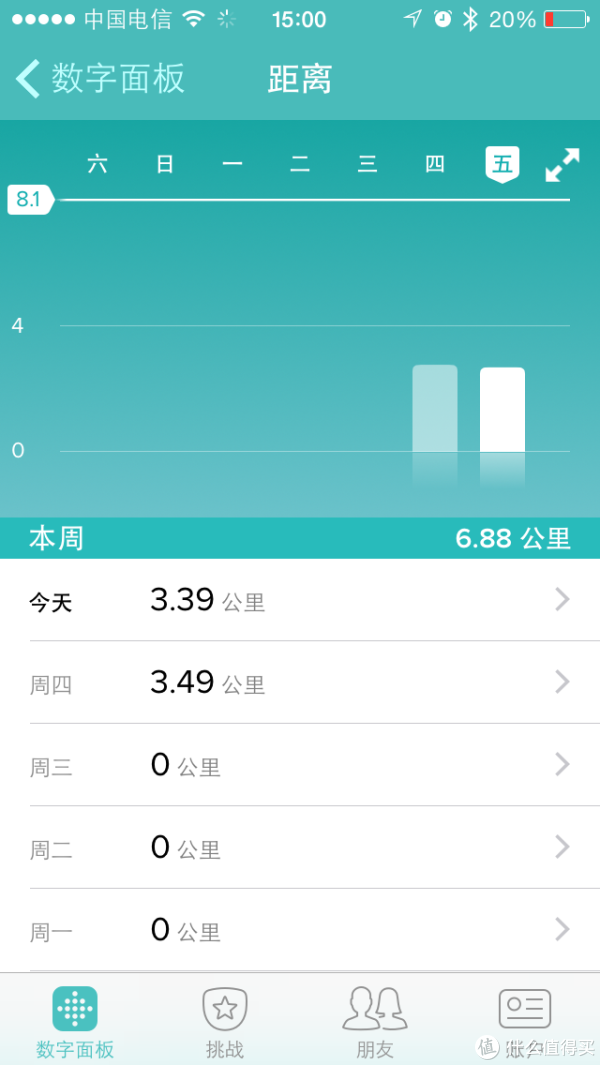This screenshot has height=1065, width=600.
Task: Open the 周三 distance row
Action: [x=300, y=765]
